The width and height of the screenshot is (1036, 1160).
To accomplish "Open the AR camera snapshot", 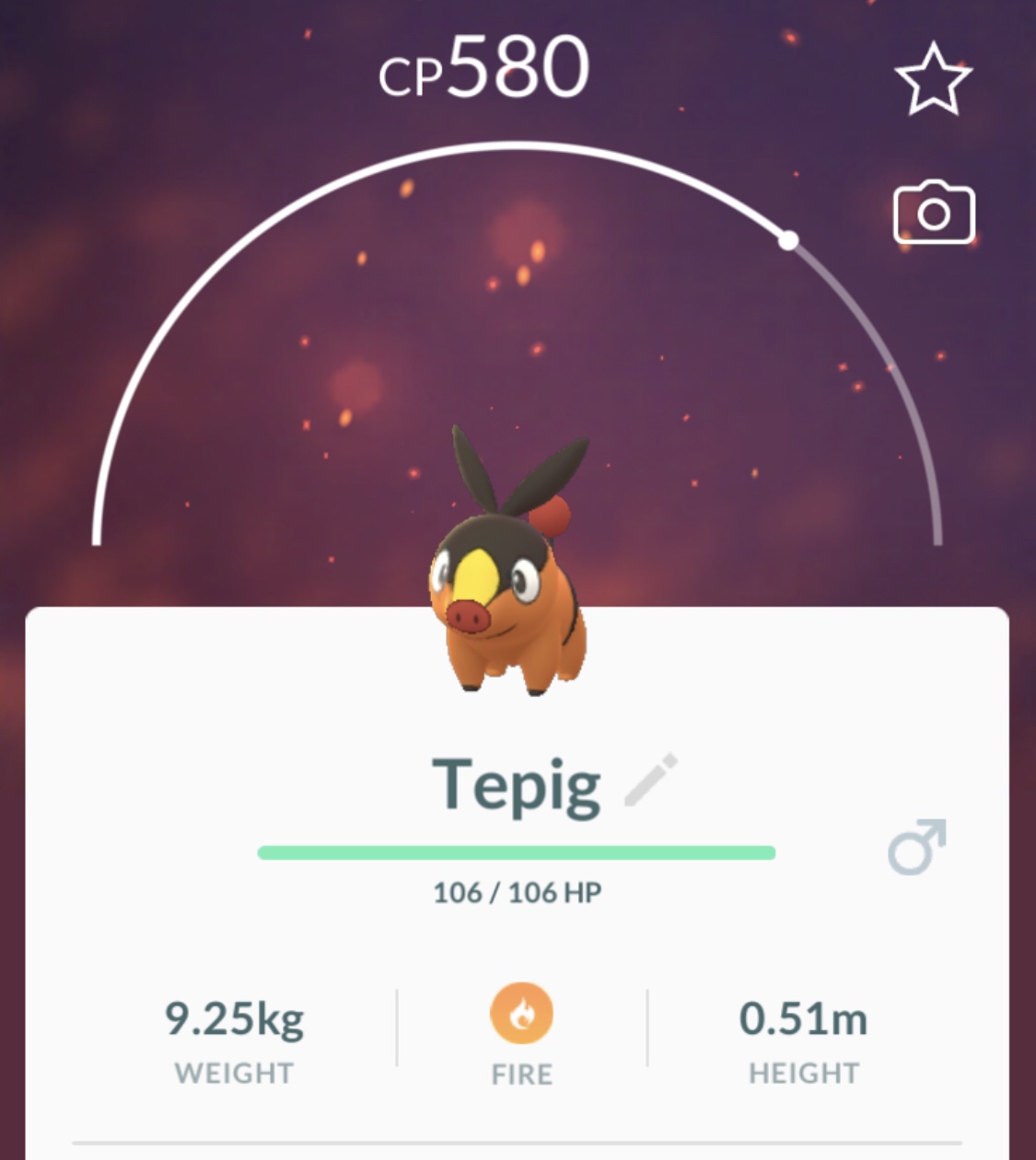I will click(933, 213).
